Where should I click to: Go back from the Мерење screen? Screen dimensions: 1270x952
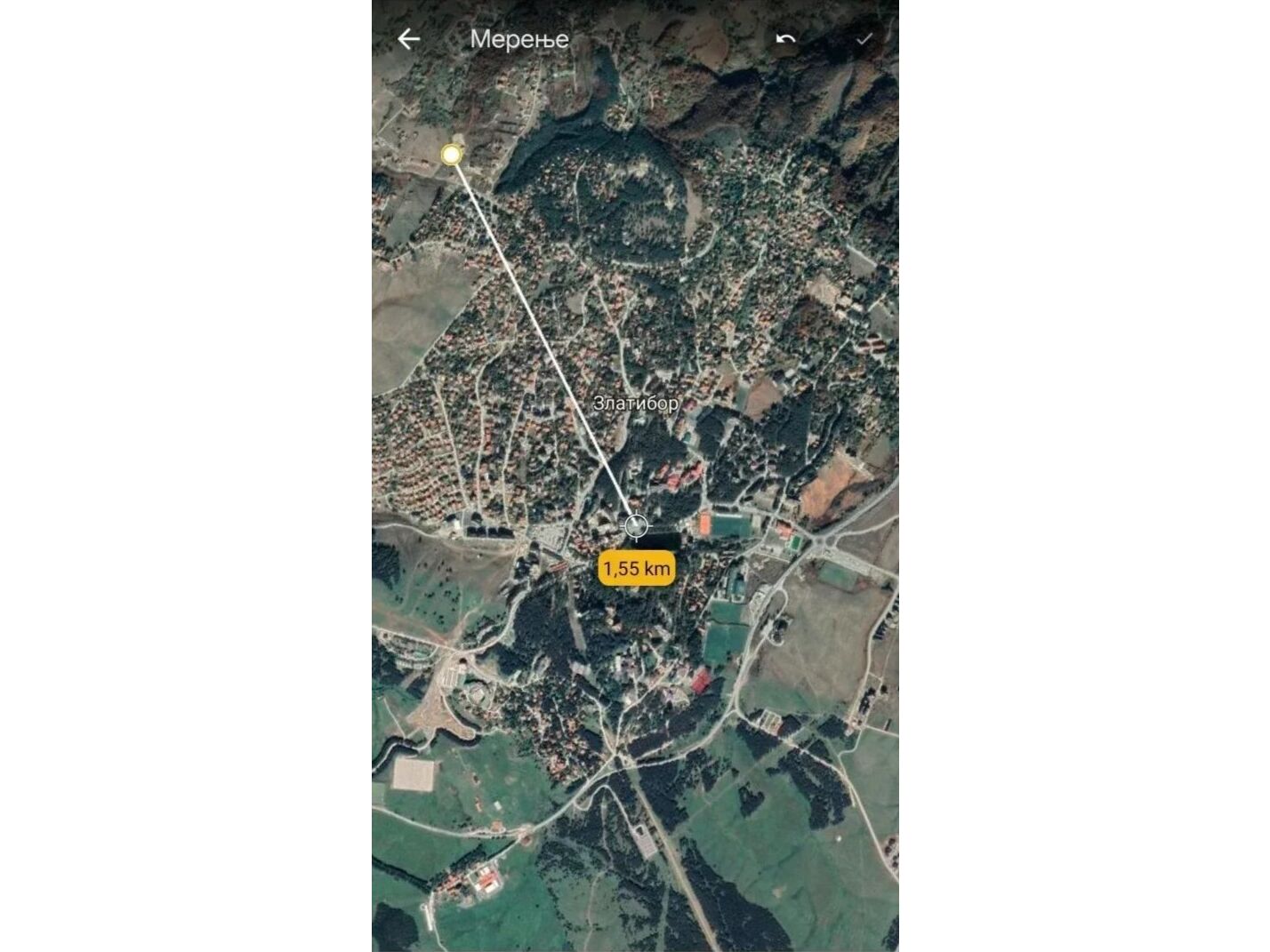(408, 39)
